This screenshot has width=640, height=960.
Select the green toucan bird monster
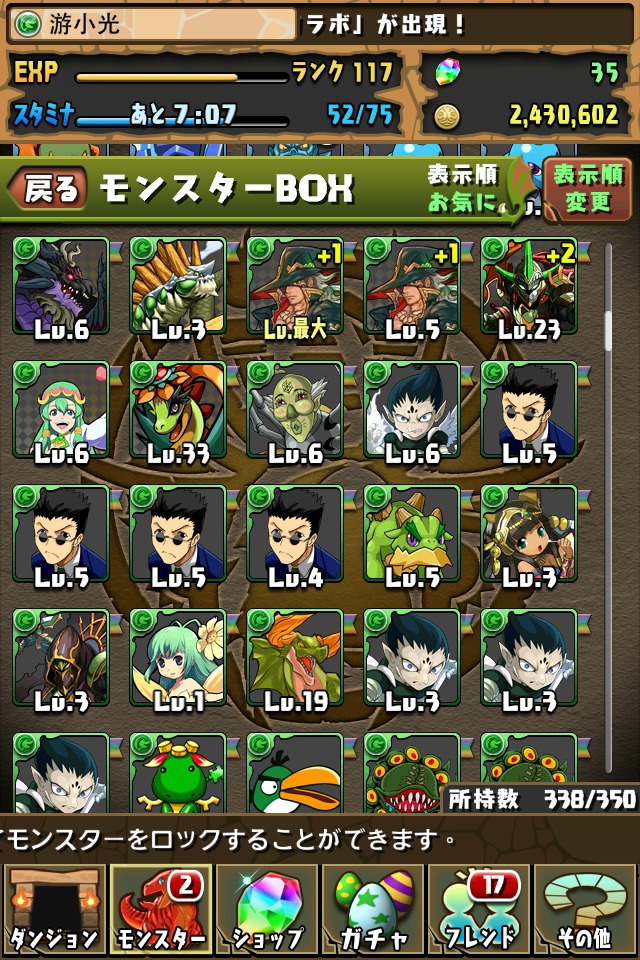294,775
